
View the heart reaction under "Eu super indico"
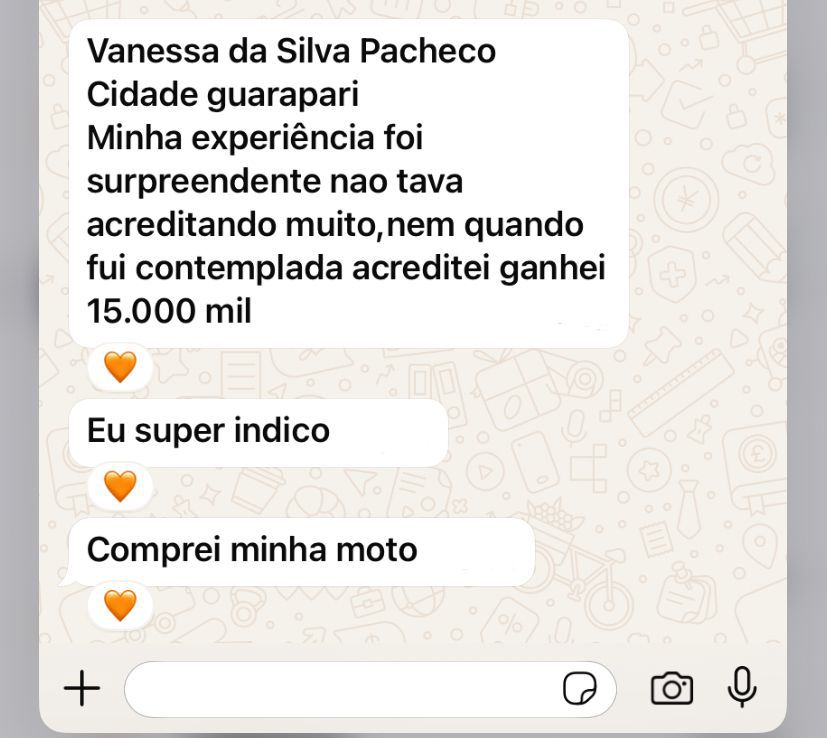[x=120, y=487]
